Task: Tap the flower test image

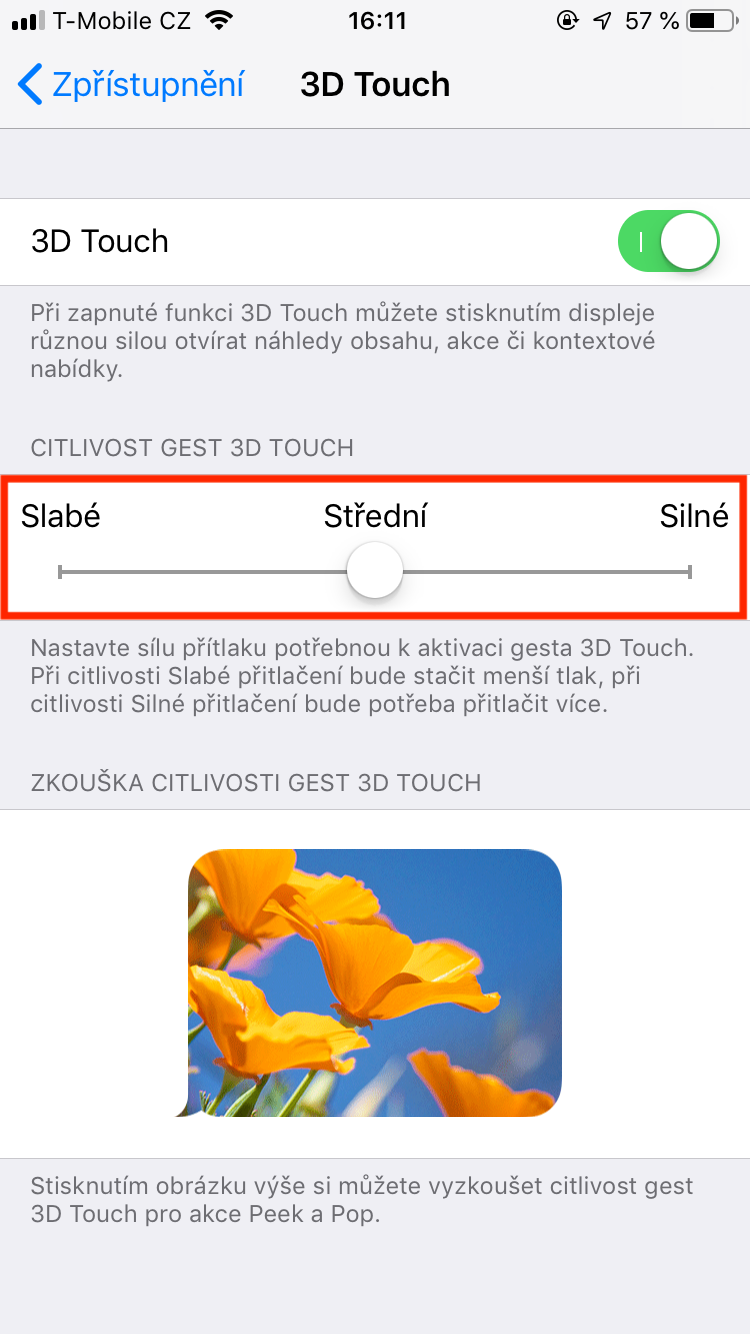Action: (x=375, y=982)
